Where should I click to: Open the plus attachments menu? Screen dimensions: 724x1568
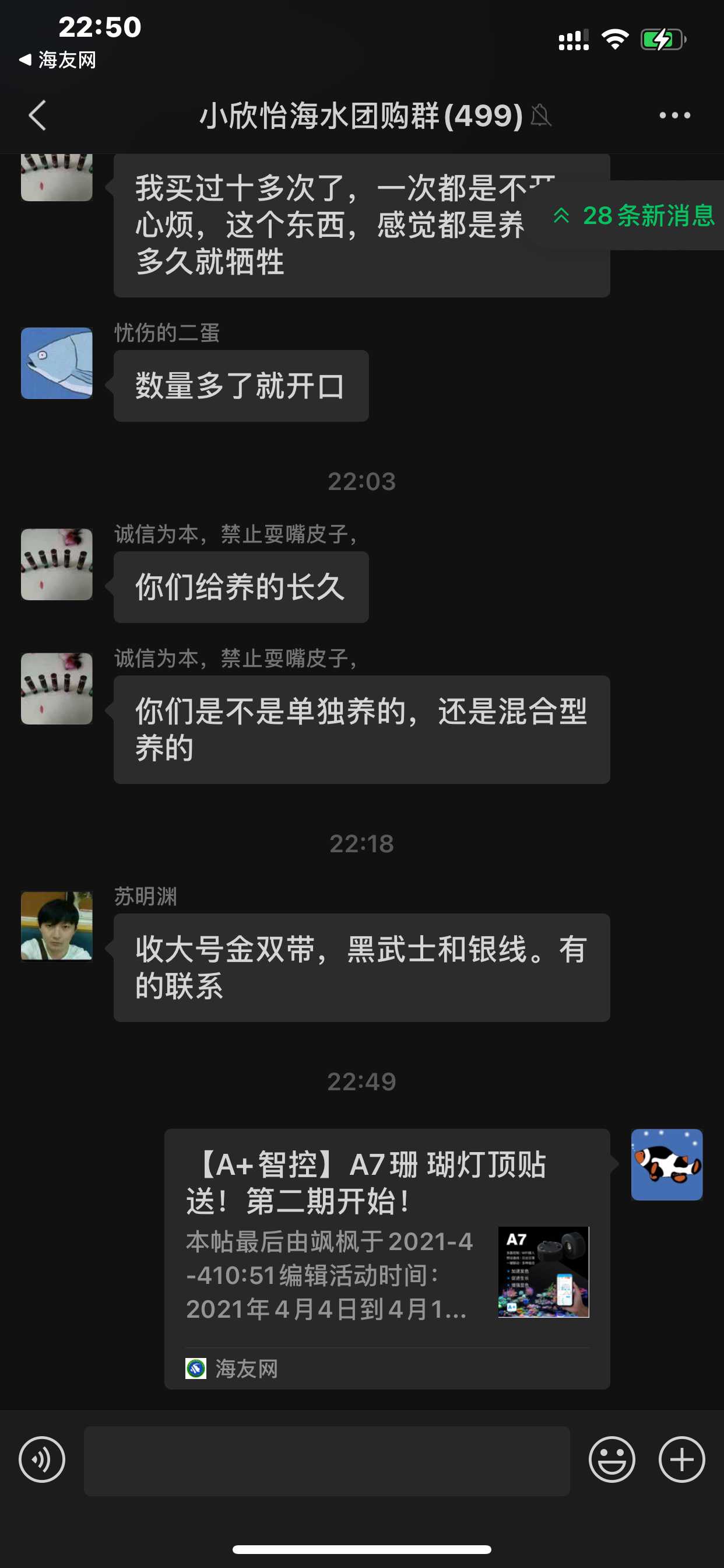point(681,1459)
